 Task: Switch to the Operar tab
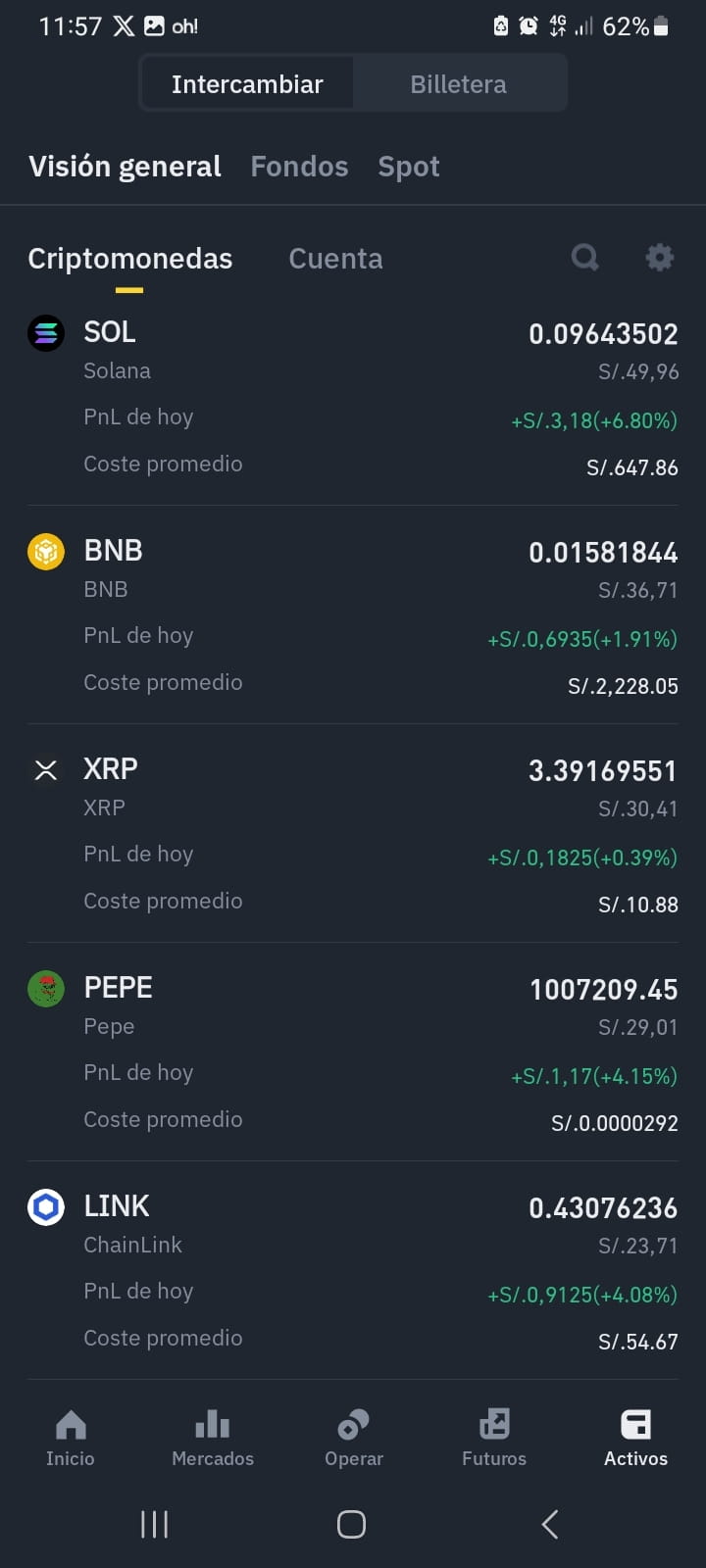click(x=353, y=1438)
